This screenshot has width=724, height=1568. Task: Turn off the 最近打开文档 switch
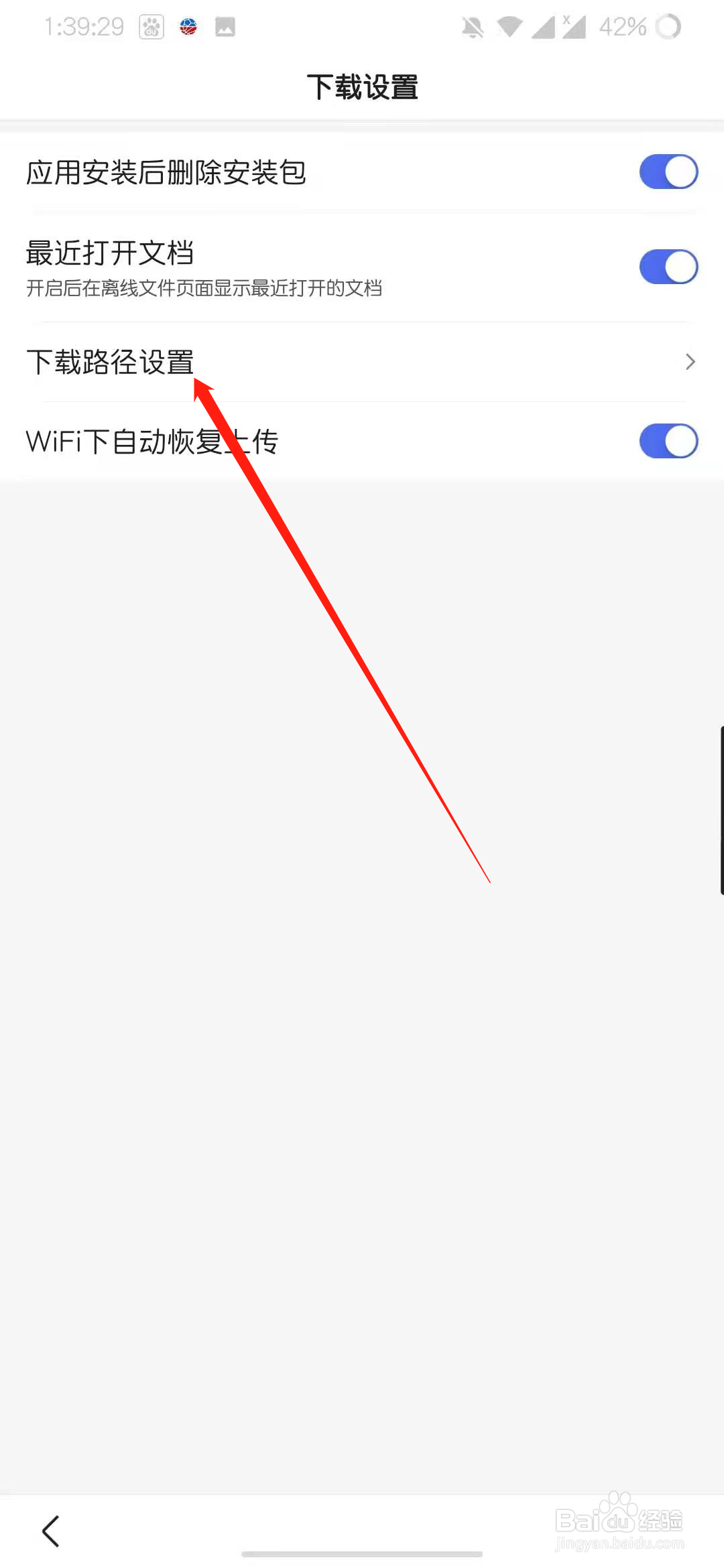click(x=668, y=265)
